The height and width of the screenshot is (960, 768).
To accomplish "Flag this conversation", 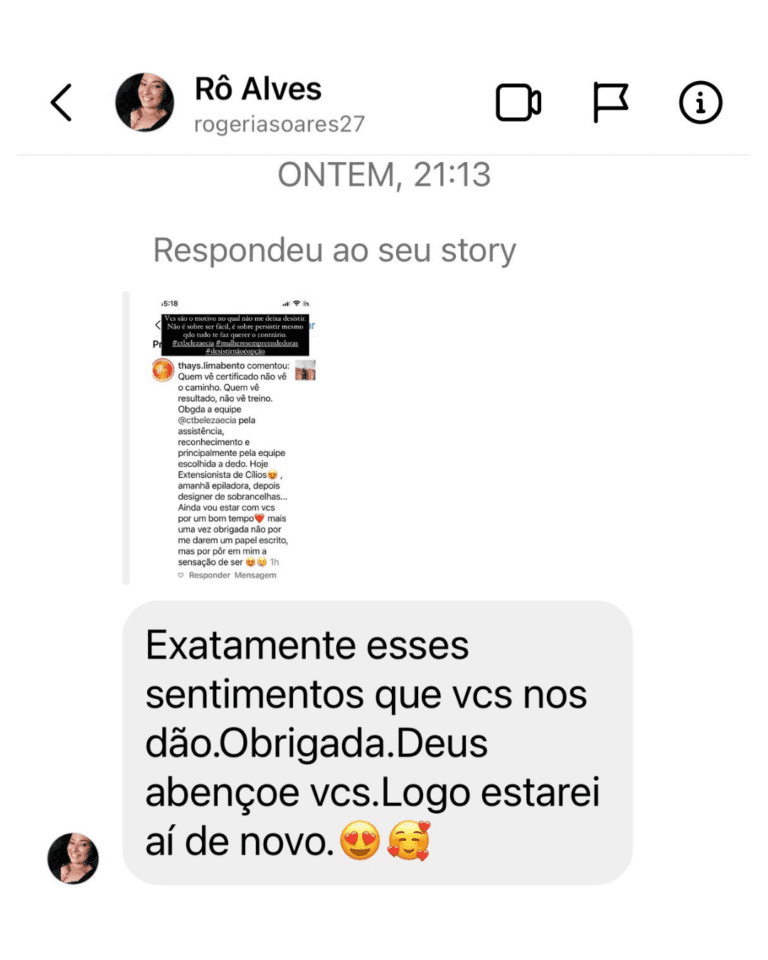I will 610,103.
